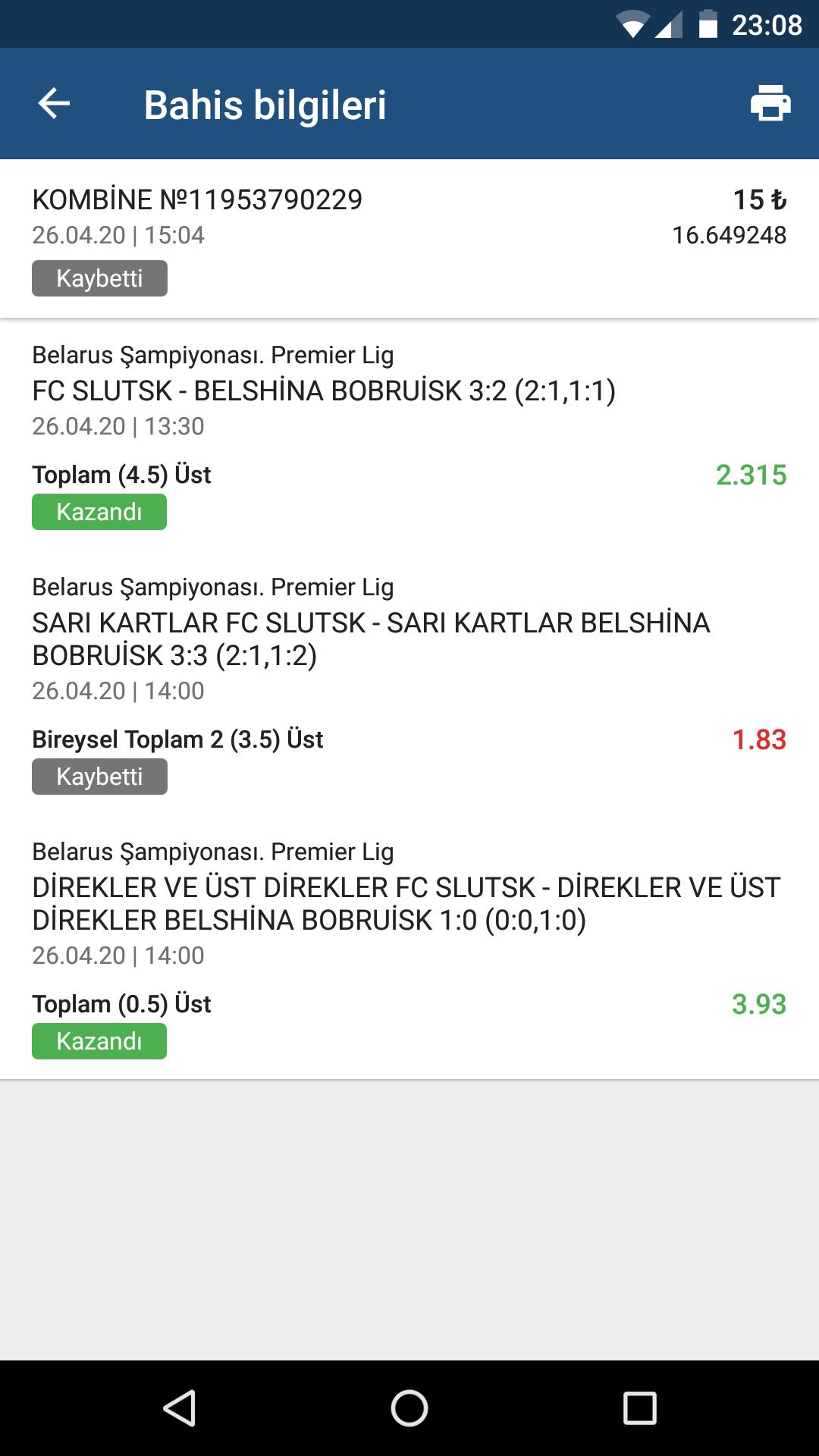Screen dimensions: 819x1456
Task: Open recent apps from navigation bar
Action: coord(639,1408)
